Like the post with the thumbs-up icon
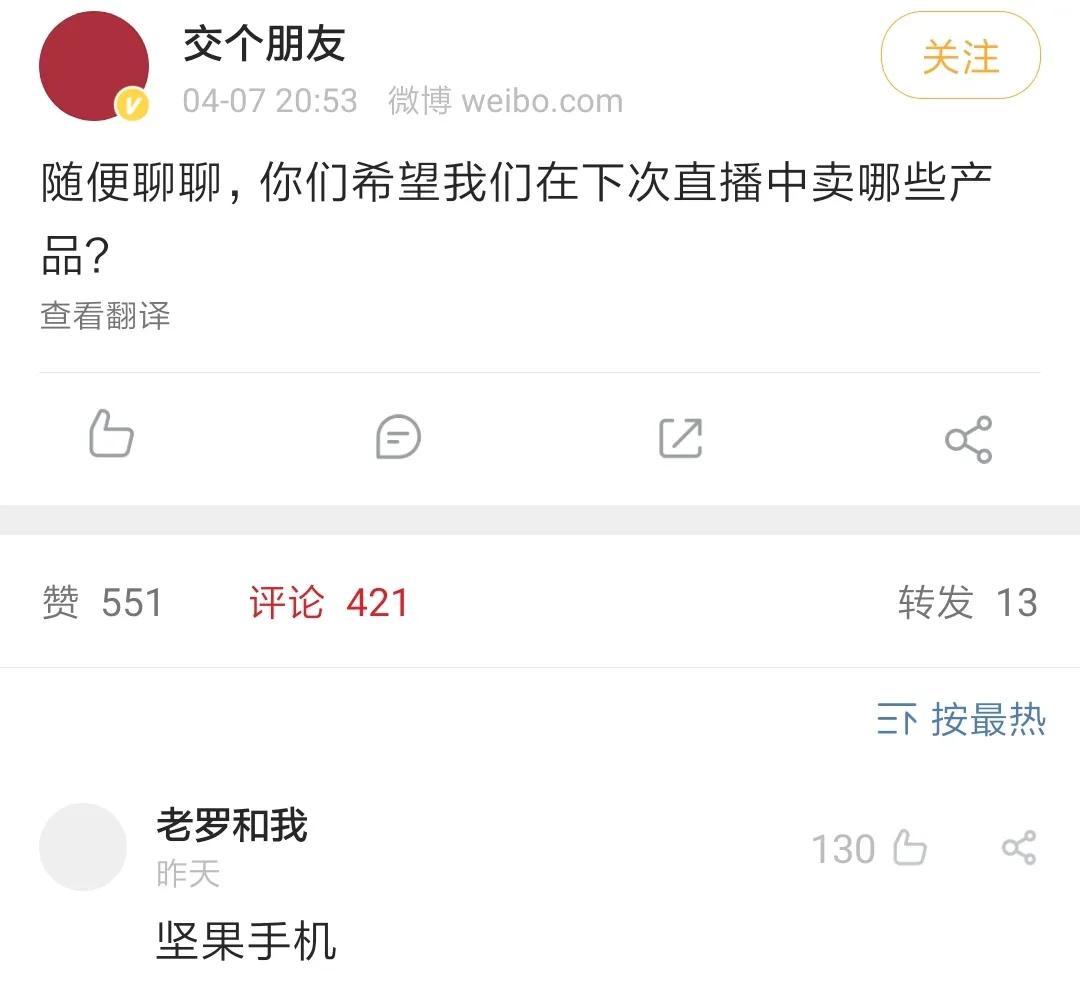The height and width of the screenshot is (988, 1080). [111, 436]
